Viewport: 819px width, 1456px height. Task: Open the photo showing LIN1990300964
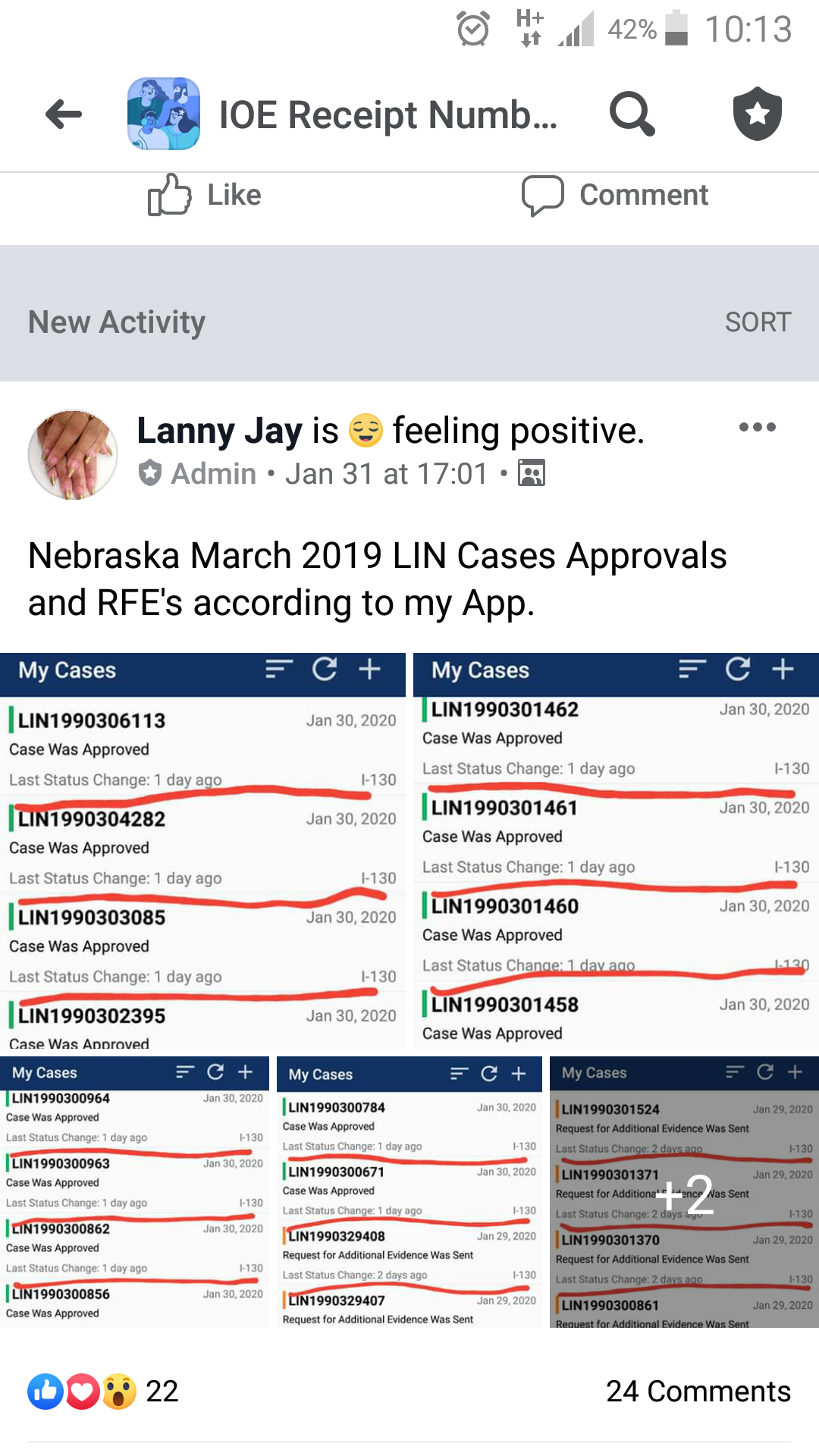[134, 1191]
